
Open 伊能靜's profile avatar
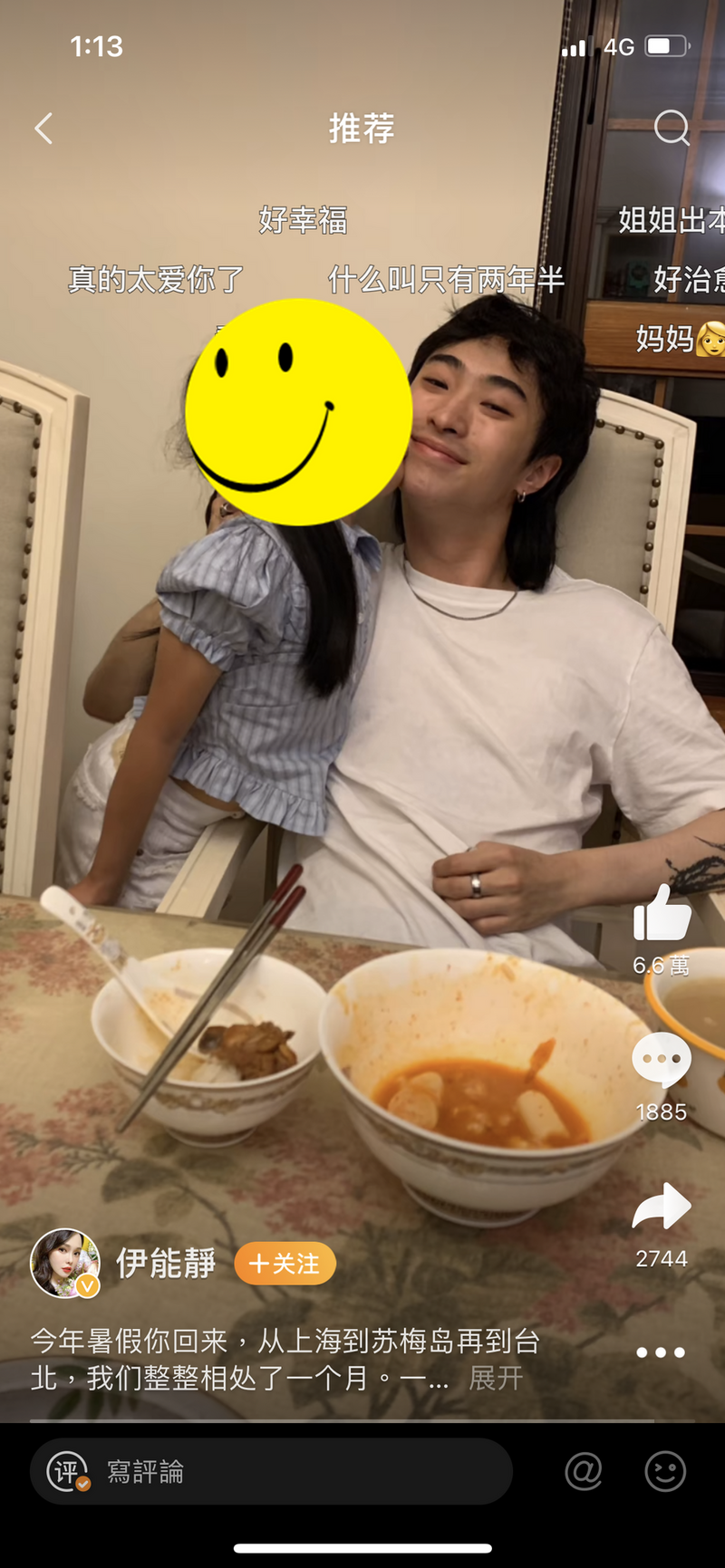click(65, 1263)
